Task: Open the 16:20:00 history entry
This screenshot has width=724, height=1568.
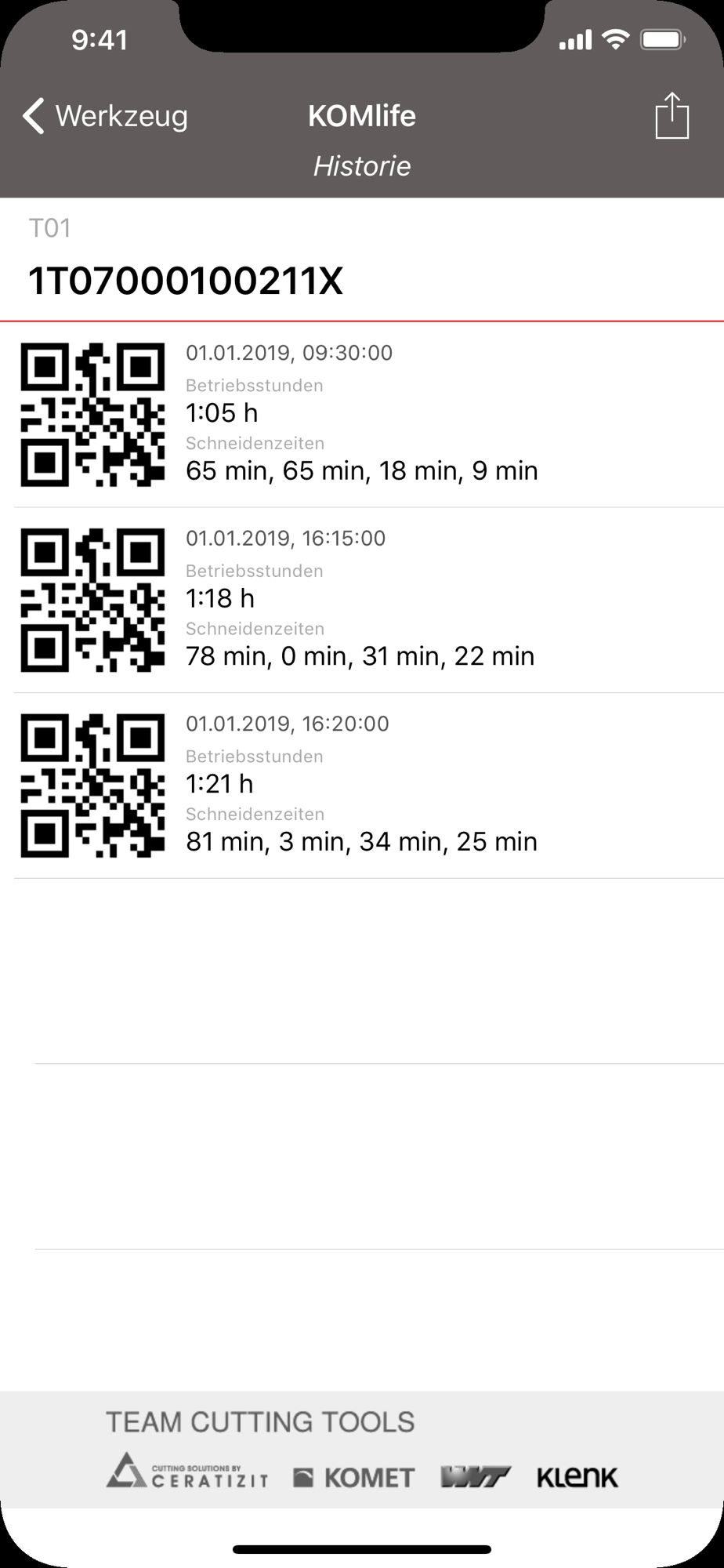Action: pyautogui.click(x=362, y=786)
